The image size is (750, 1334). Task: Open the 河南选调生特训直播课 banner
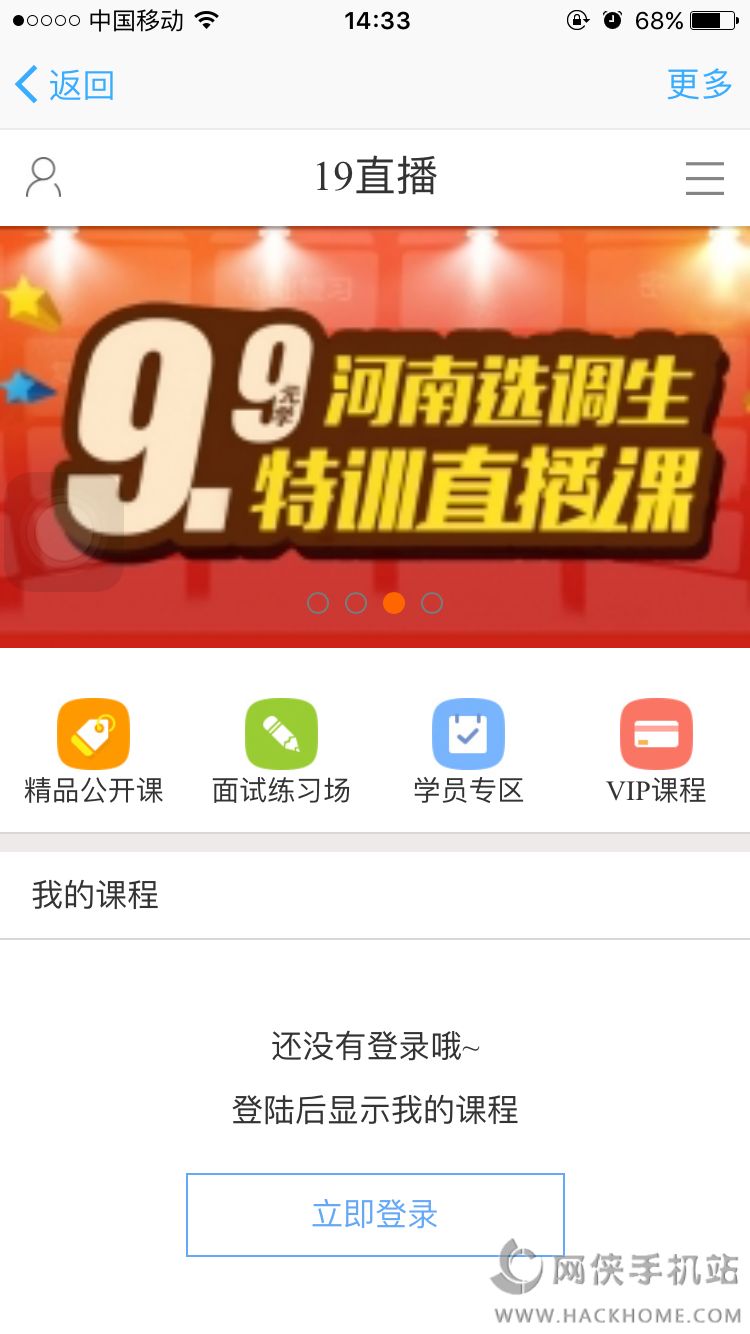(x=375, y=437)
